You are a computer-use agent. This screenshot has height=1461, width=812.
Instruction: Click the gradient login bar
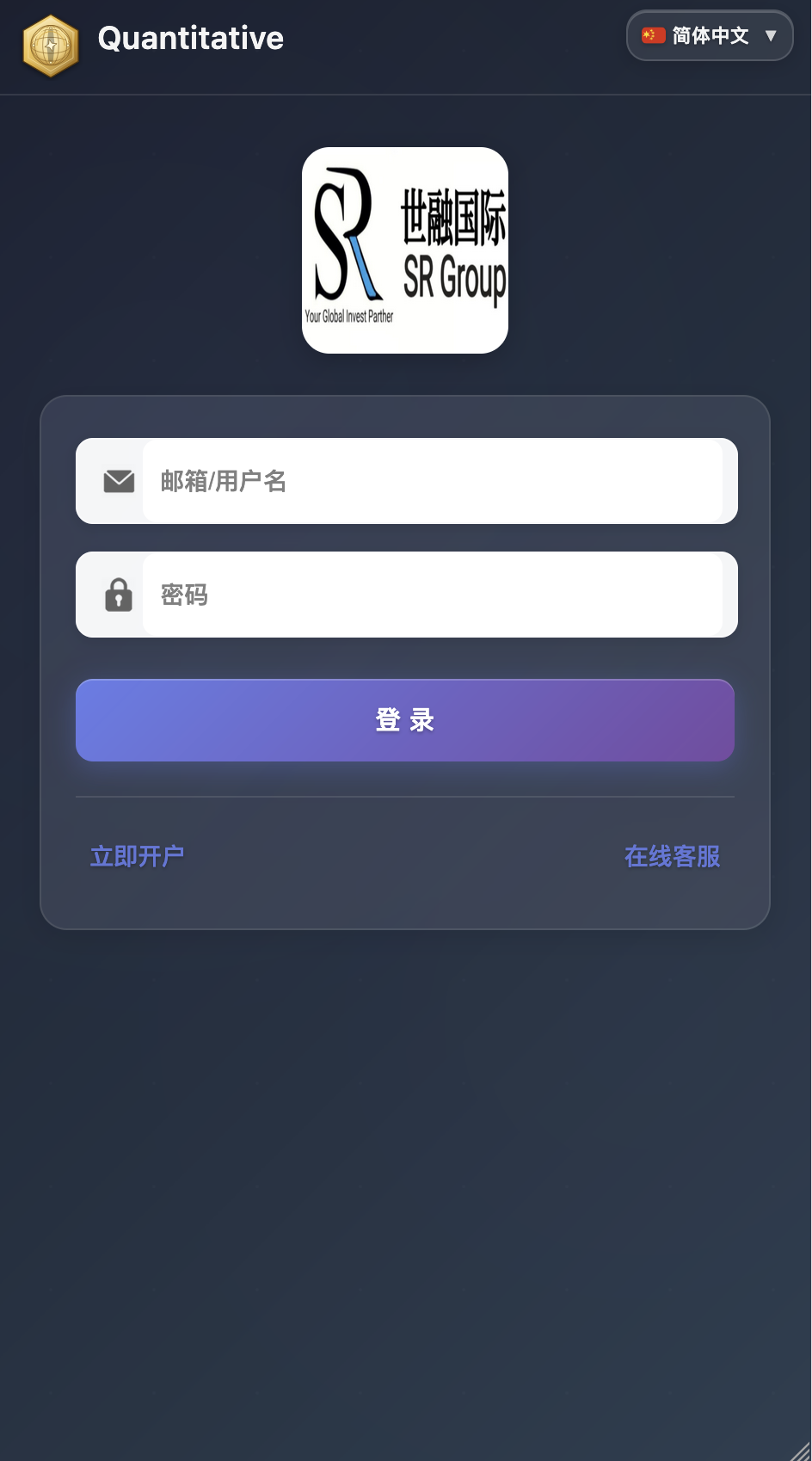404,719
